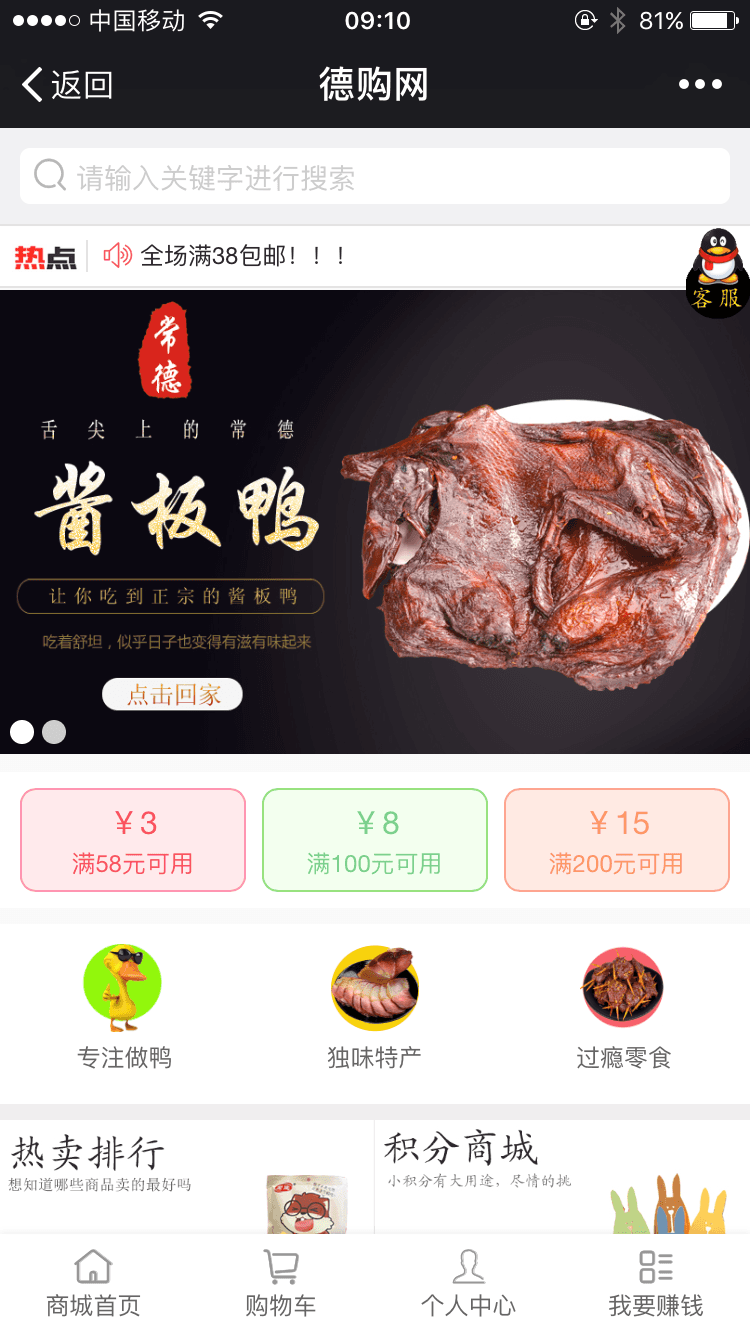
Task: Select the second banner page dot
Action: [x=54, y=732]
